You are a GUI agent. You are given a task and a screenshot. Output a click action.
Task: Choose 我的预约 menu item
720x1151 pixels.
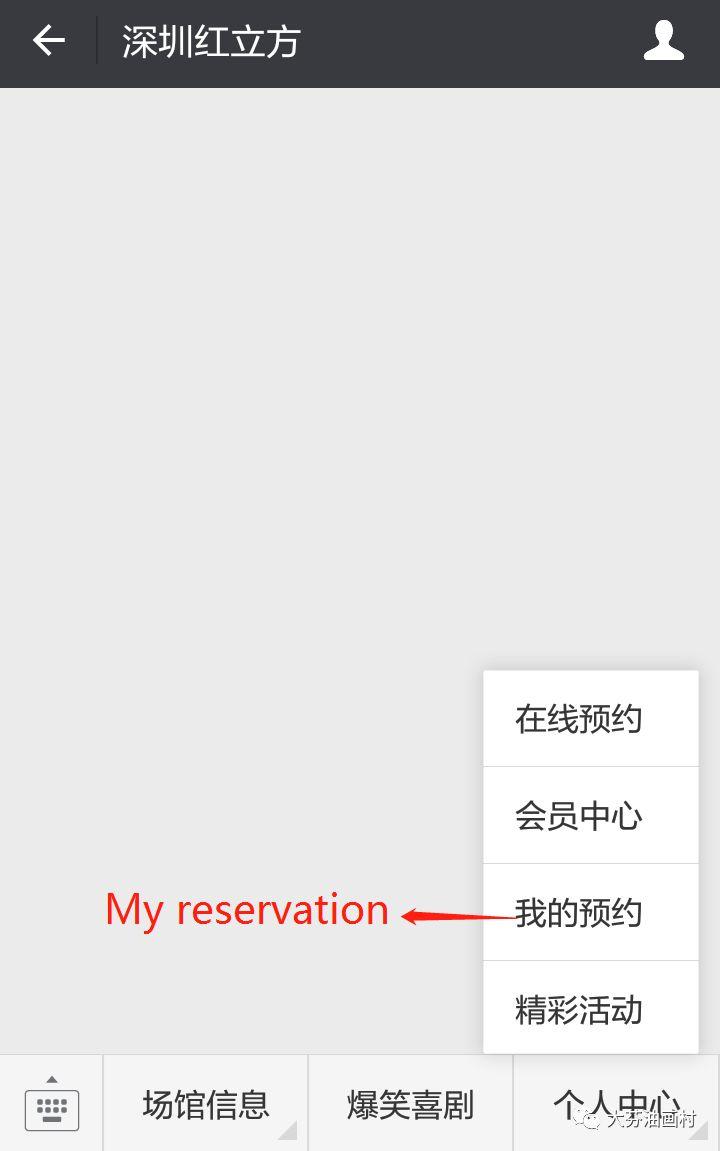590,913
